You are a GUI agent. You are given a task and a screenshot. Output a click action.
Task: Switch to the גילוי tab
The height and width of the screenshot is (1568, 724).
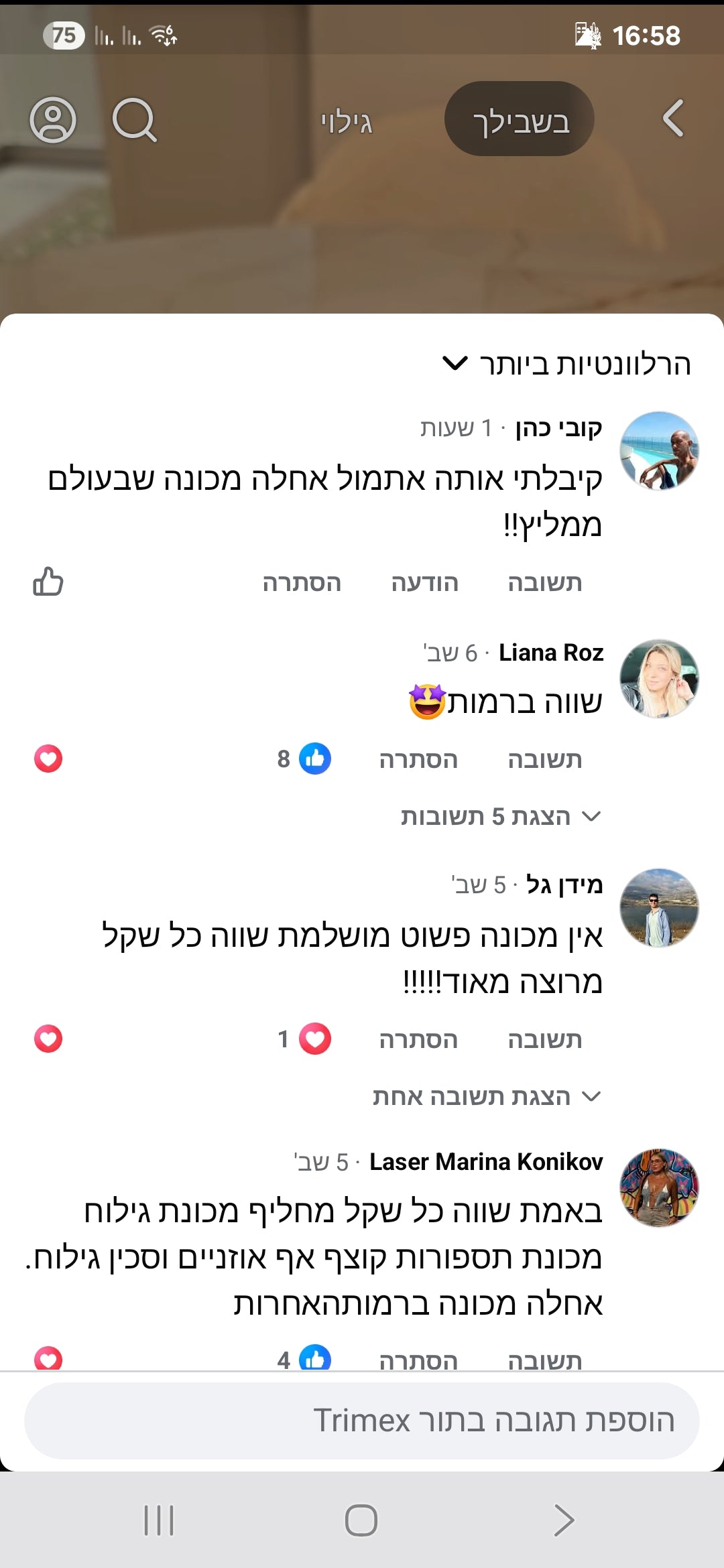(x=346, y=122)
